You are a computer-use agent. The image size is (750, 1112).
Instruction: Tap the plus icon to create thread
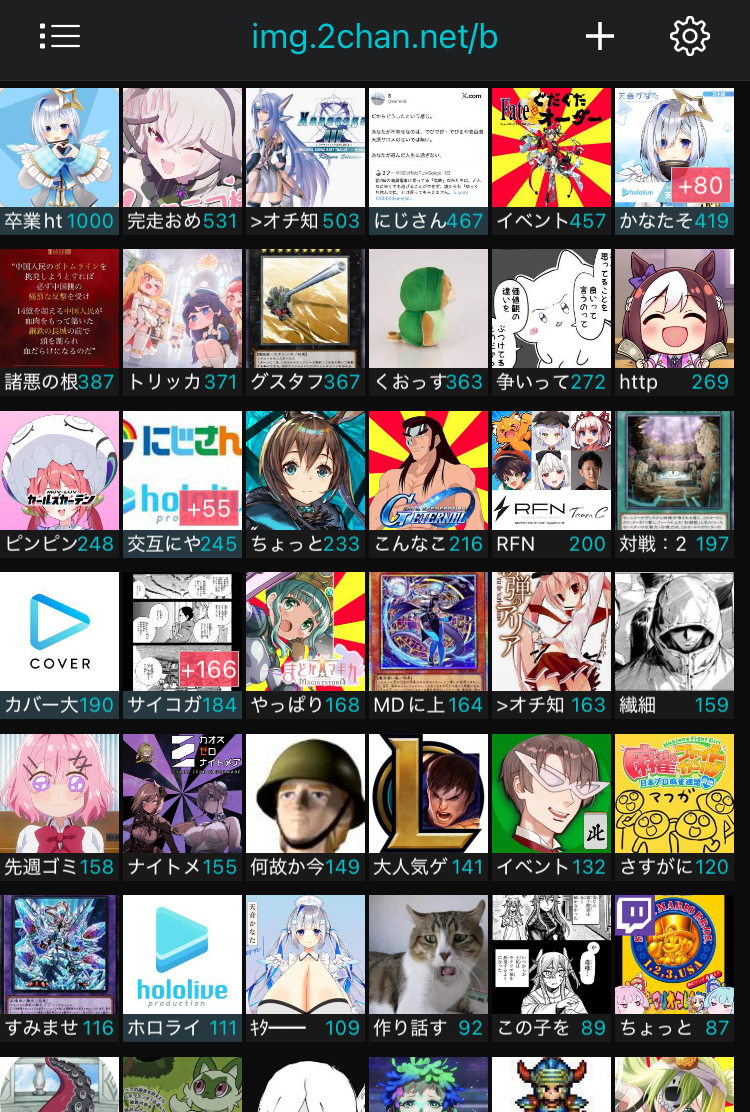(599, 37)
